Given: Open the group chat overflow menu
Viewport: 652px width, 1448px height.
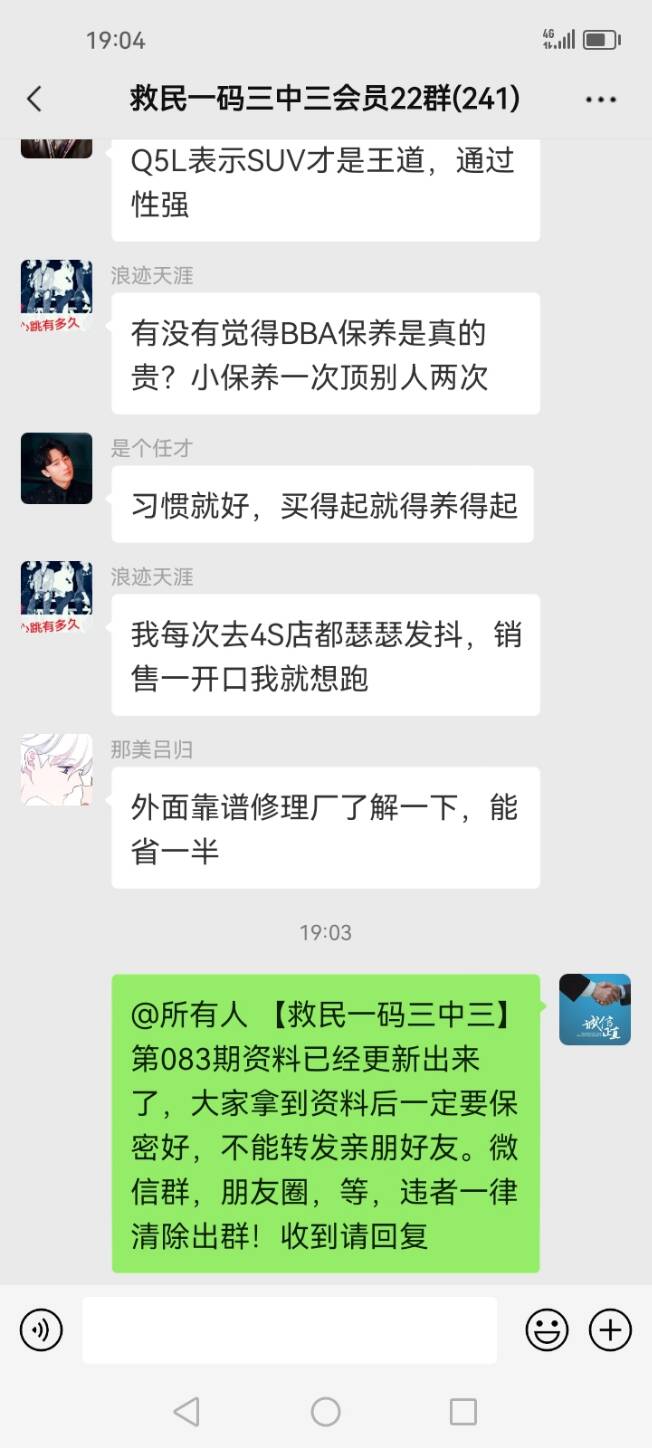Looking at the screenshot, I should pyautogui.click(x=600, y=99).
